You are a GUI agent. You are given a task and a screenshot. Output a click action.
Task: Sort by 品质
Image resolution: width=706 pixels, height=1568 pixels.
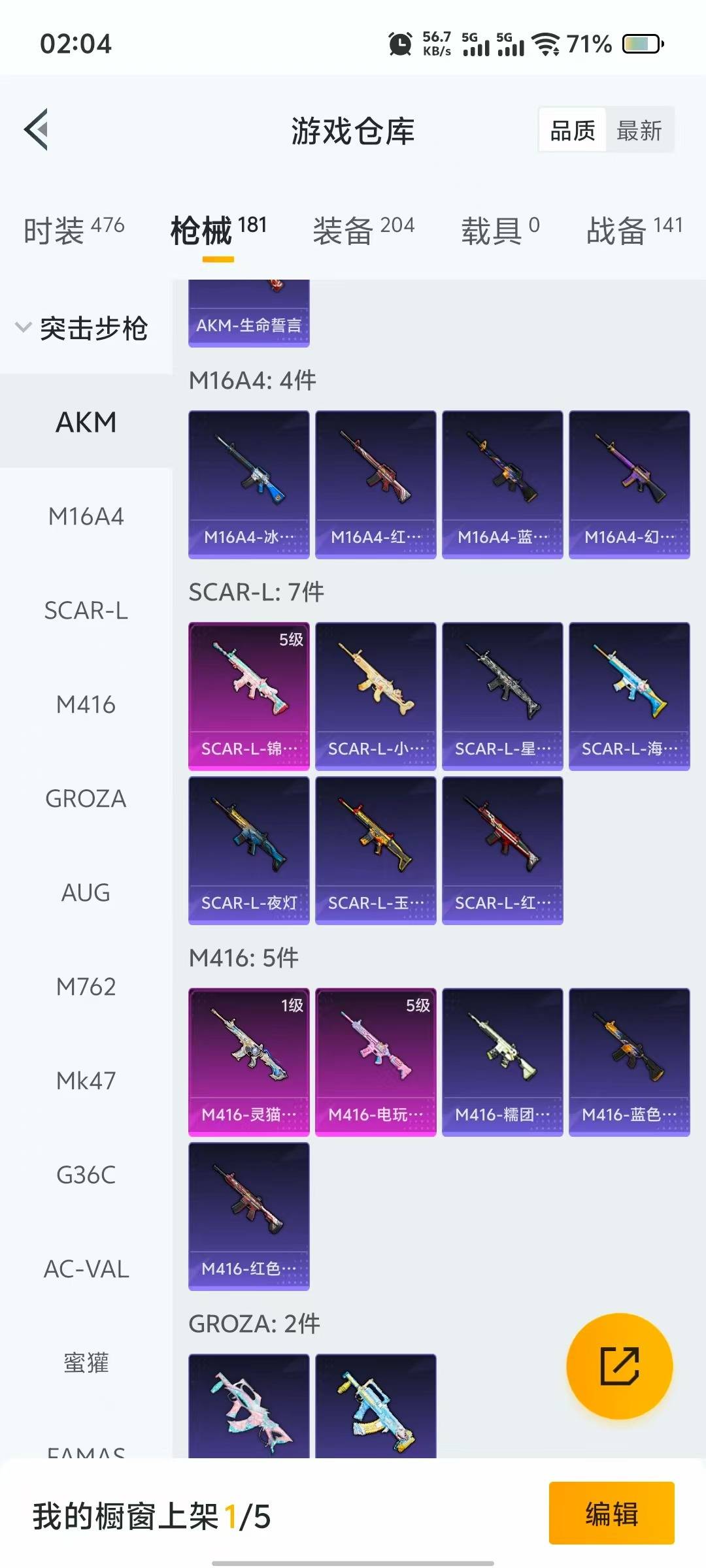click(x=573, y=131)
